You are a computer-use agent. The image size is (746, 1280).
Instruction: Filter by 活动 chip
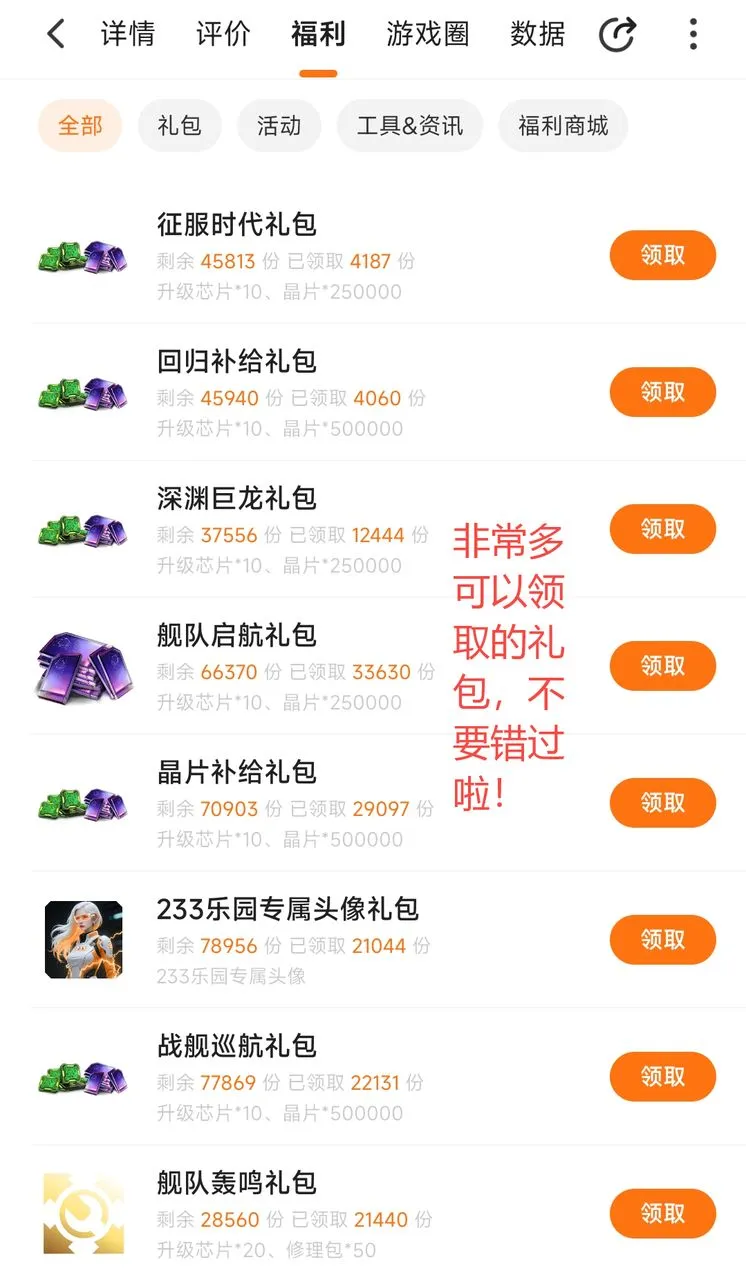point(279,126)
